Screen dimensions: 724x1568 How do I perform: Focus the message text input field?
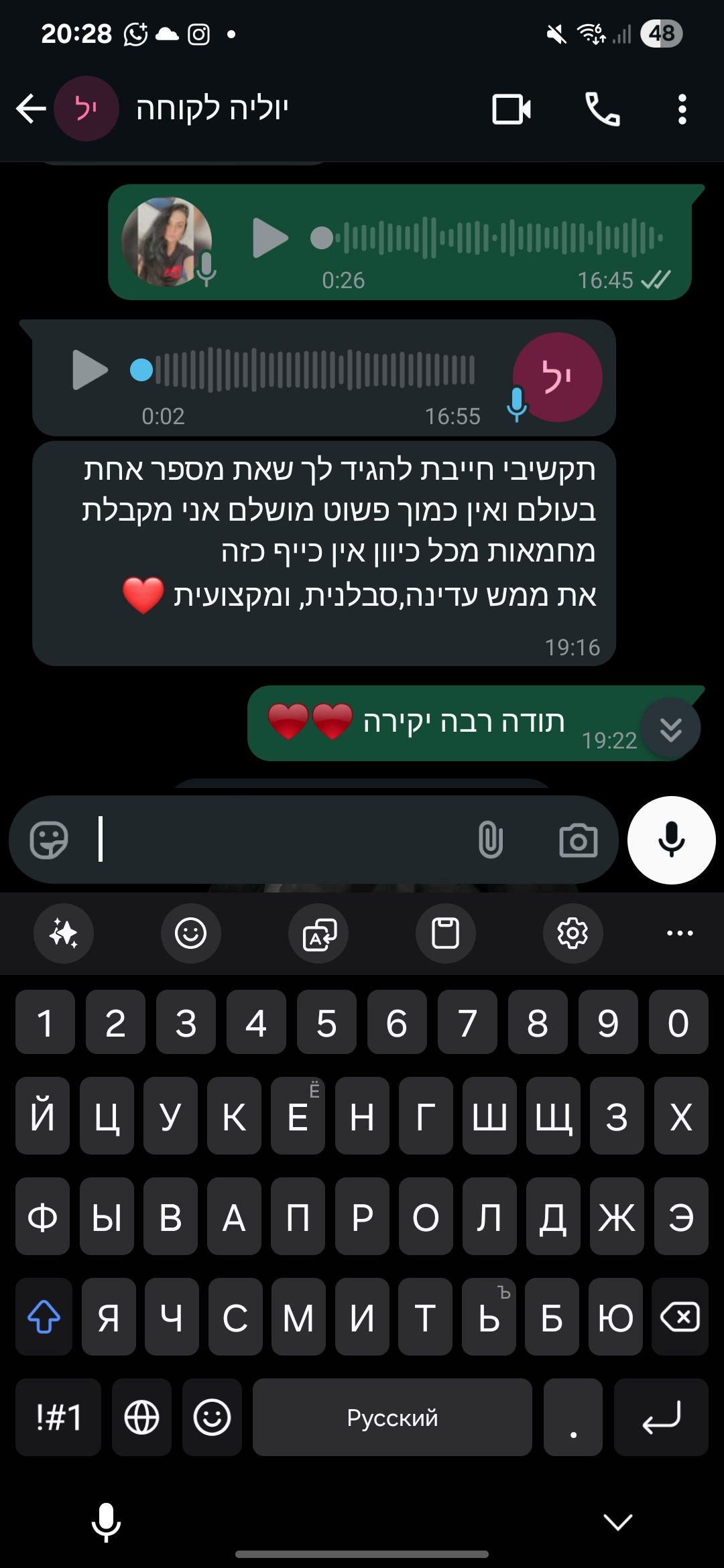click(x=282, y=840)
